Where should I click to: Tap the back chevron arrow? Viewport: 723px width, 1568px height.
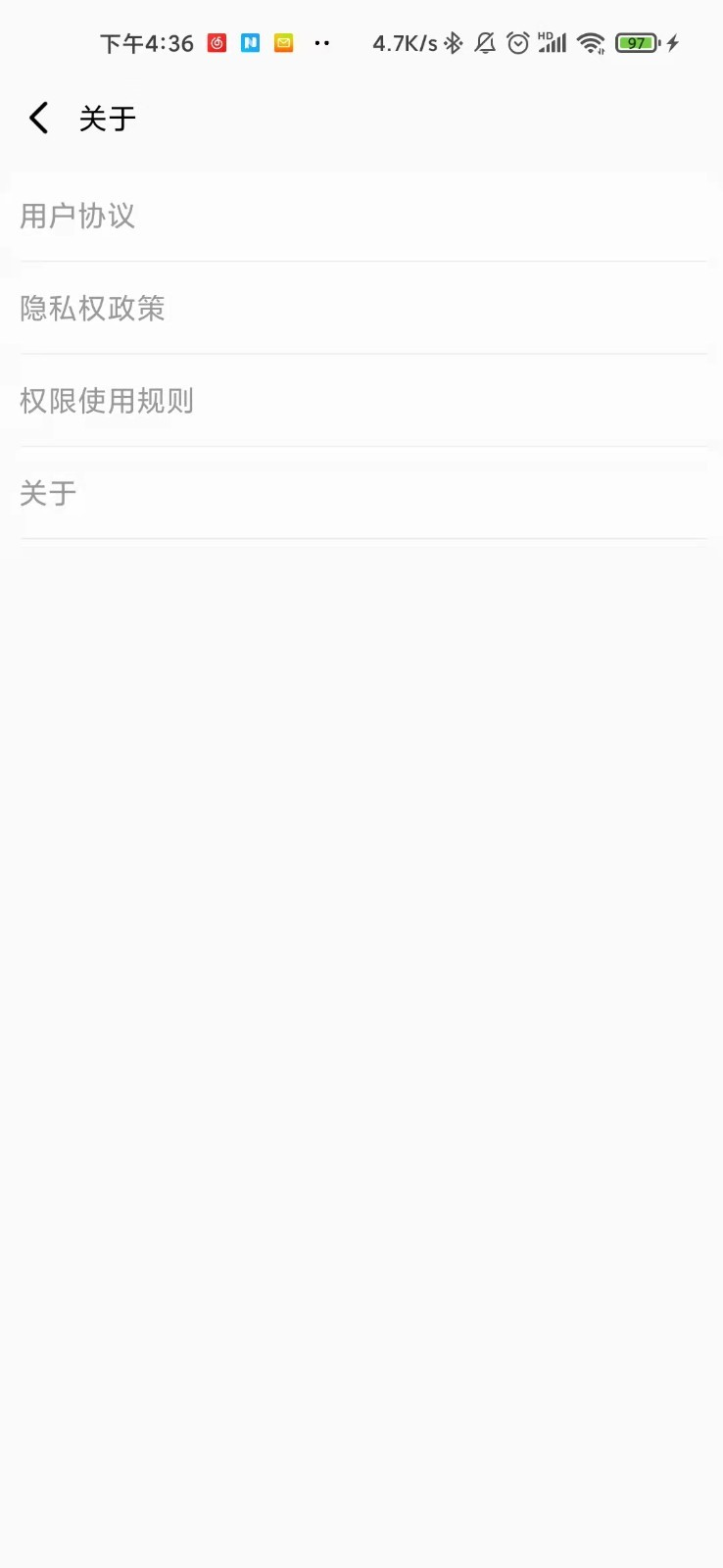pyautogui.click(x=37, y=117)
